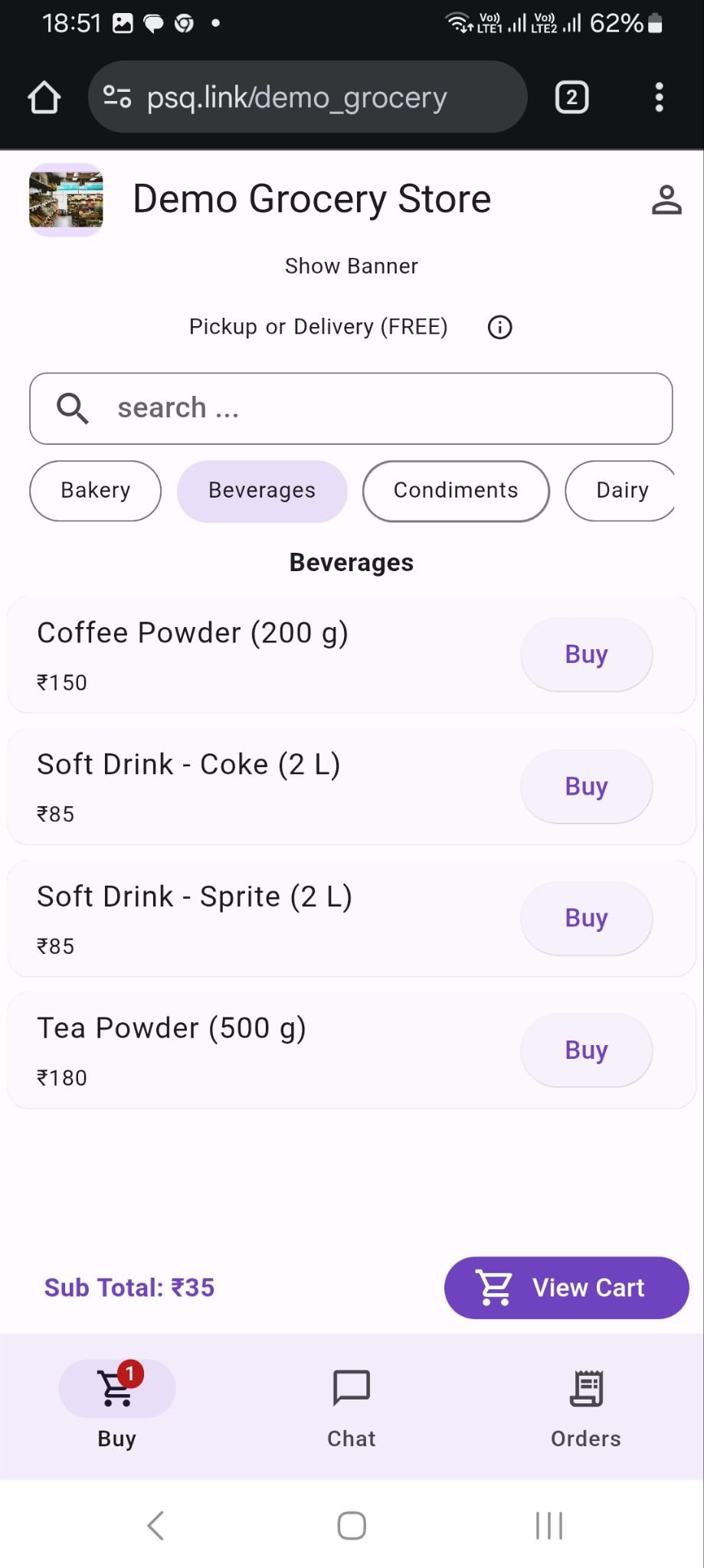Select the Buy cart icon in bottom navigation
The width and height of the screenshot is (704, 1568).
click(116, 1387)
